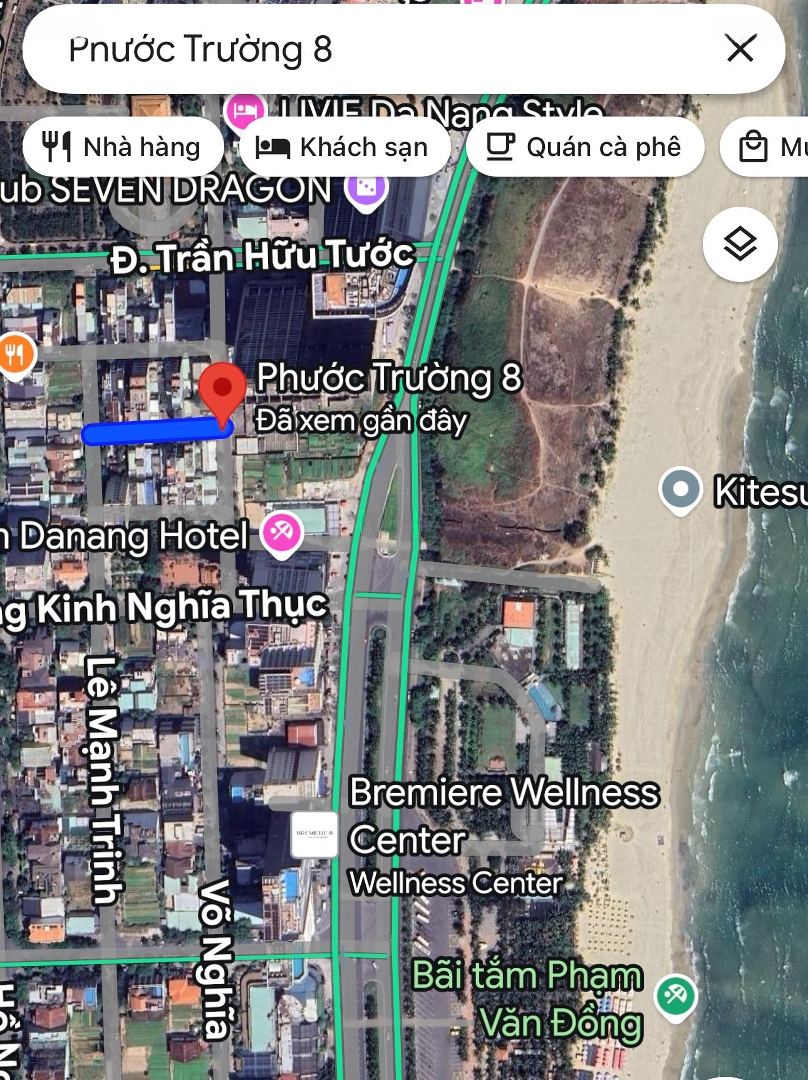Screen dimensions: 808x1080
Task: Open Bremiere Wellness Center place marker
Action: 314,834
